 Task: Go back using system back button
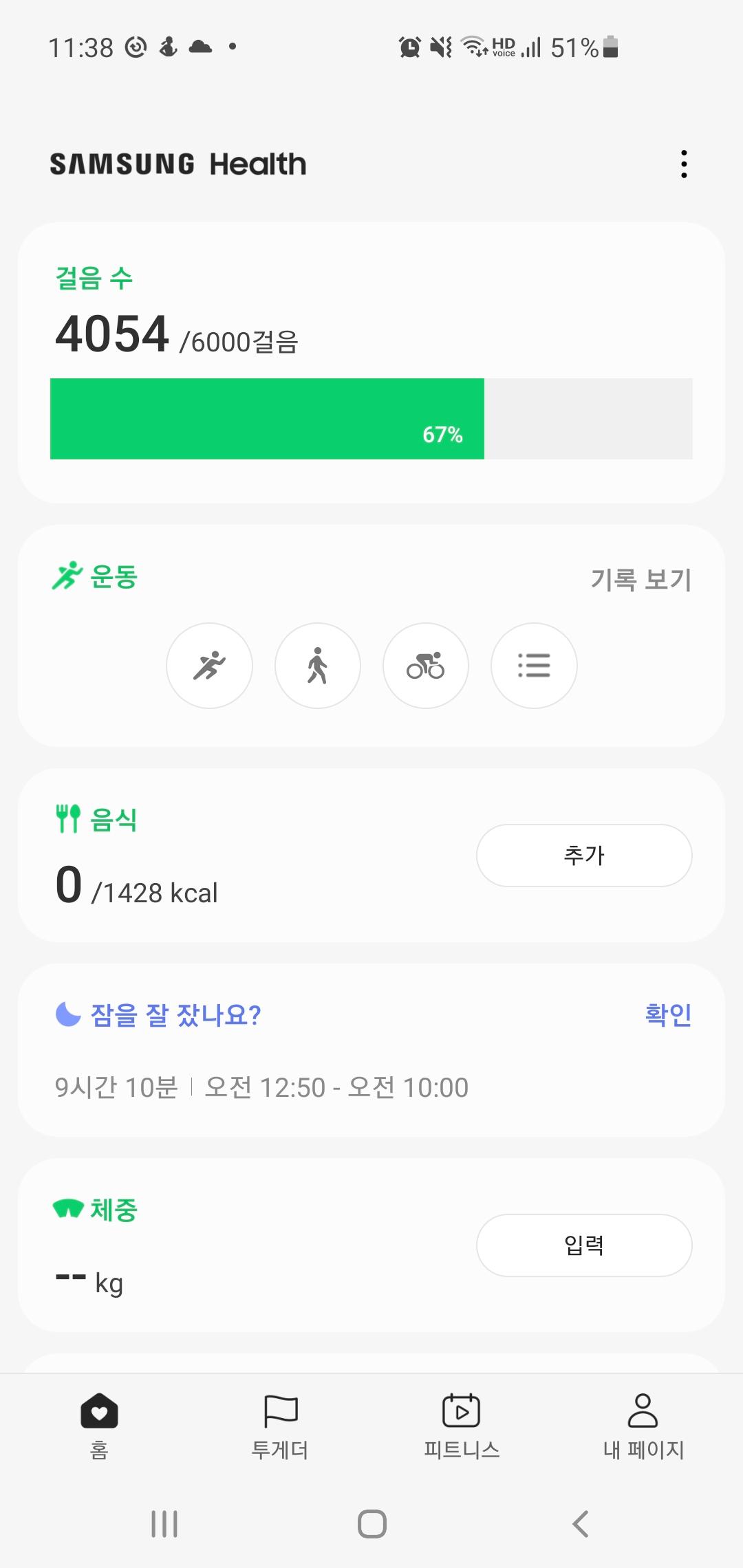[581, 1524]
